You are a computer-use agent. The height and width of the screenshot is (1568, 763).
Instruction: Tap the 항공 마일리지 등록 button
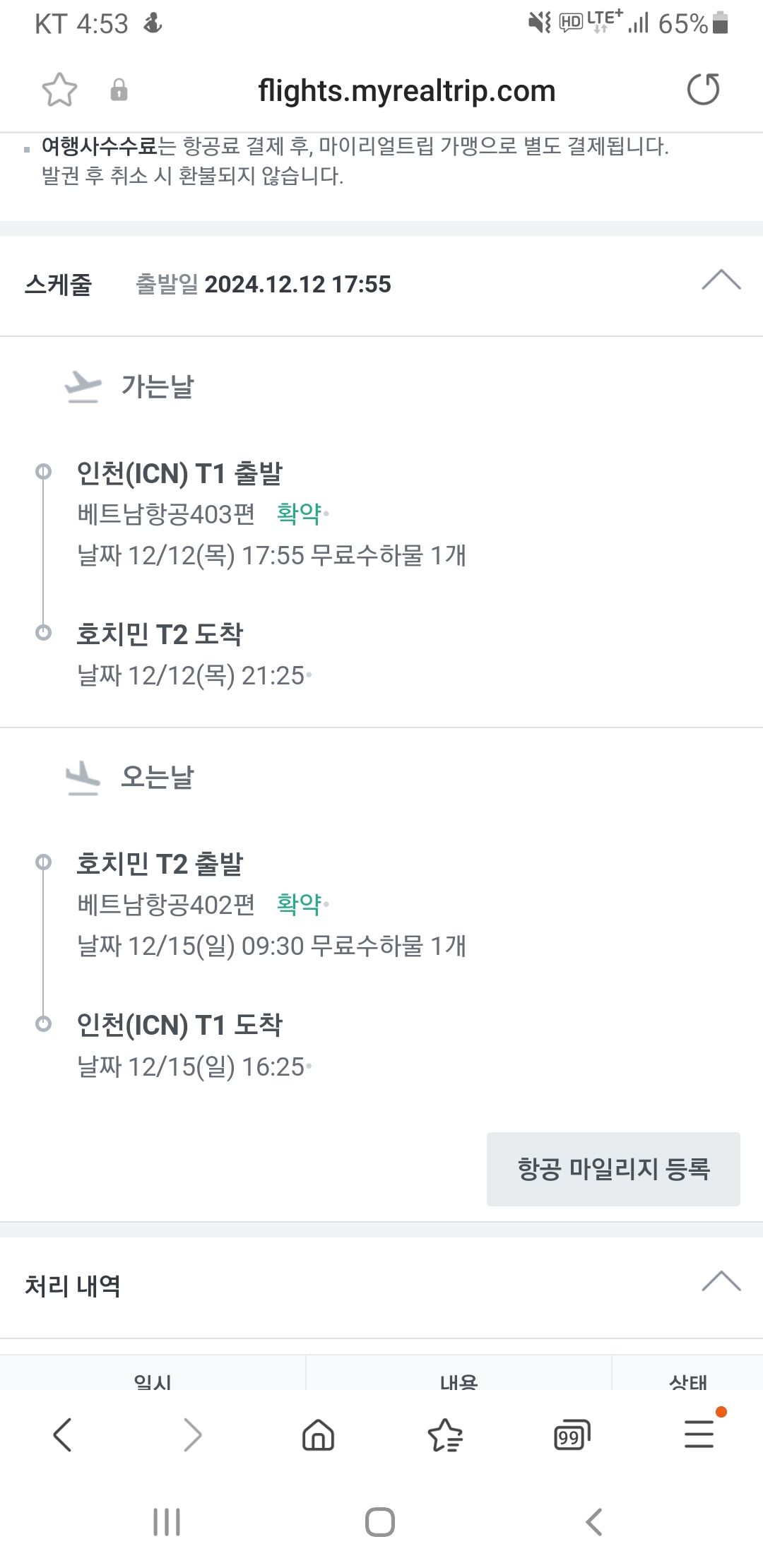613,1169
